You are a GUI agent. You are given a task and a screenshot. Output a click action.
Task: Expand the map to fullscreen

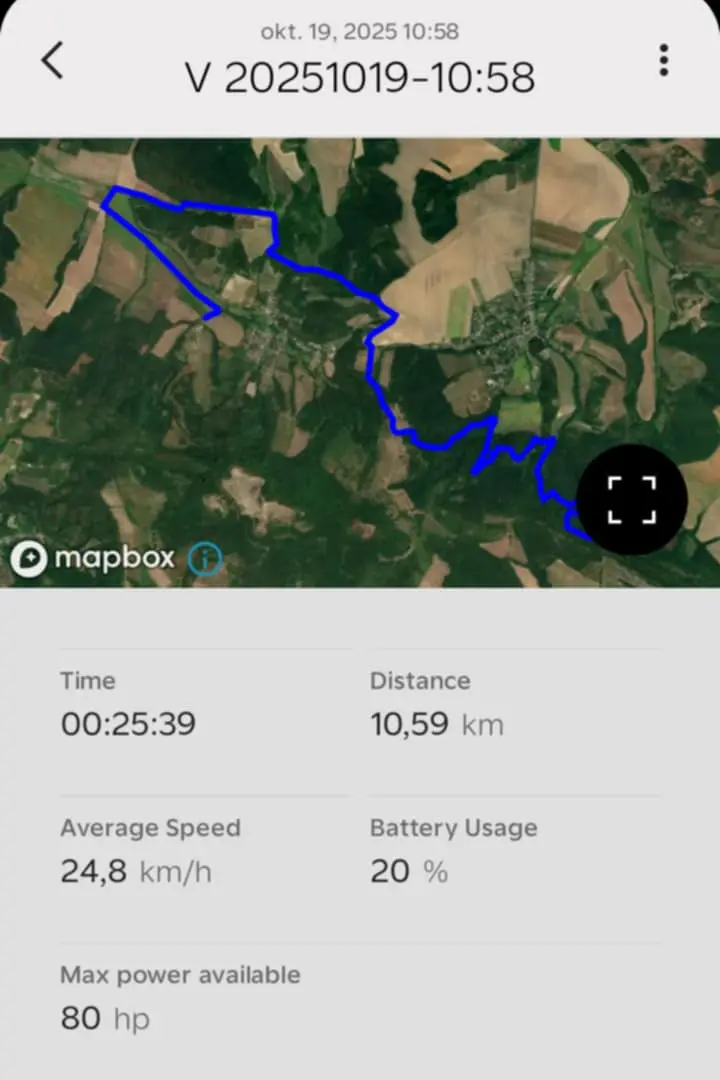click(632, 500)
